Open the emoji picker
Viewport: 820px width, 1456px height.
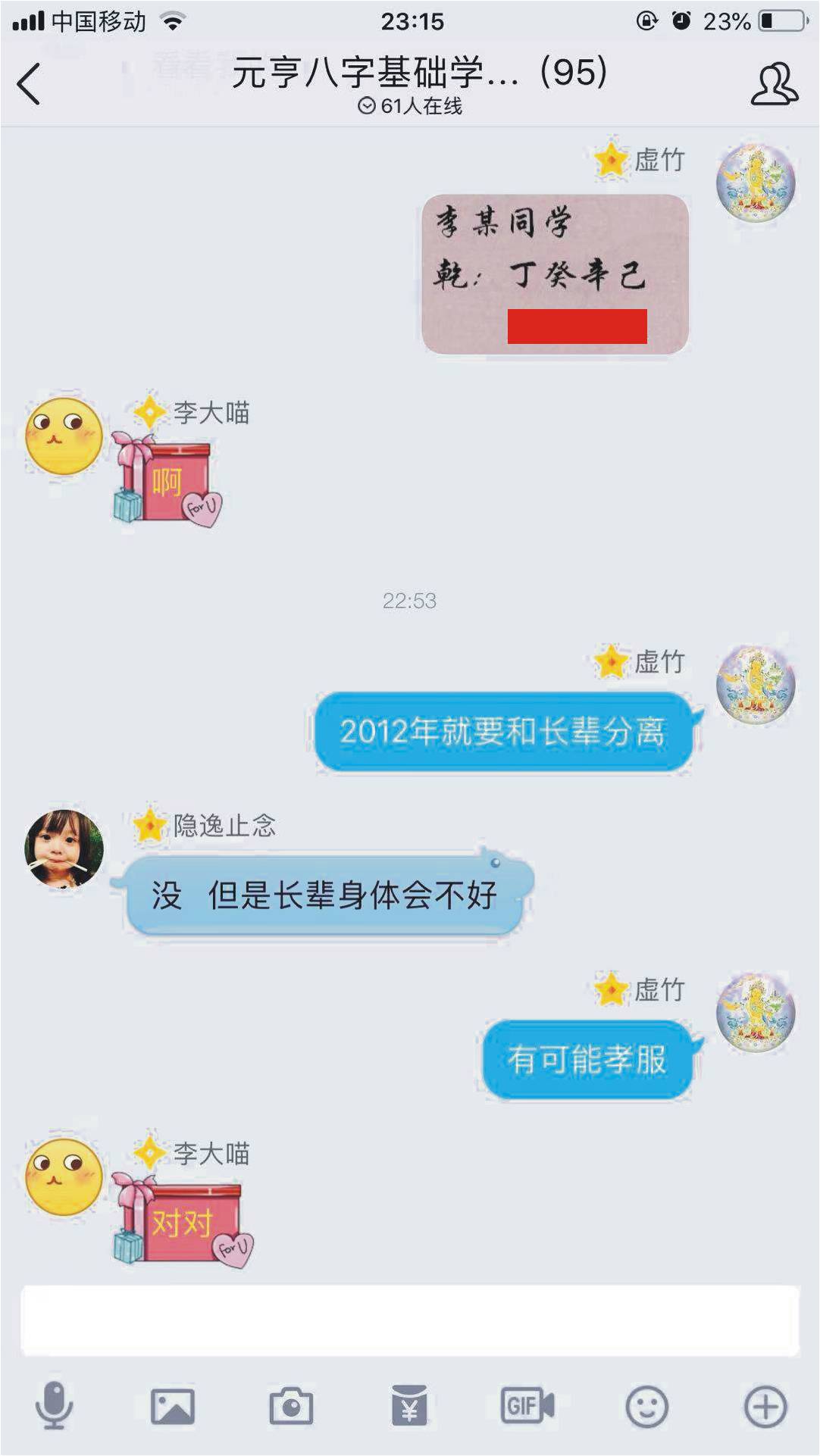tap(646, 1407)
